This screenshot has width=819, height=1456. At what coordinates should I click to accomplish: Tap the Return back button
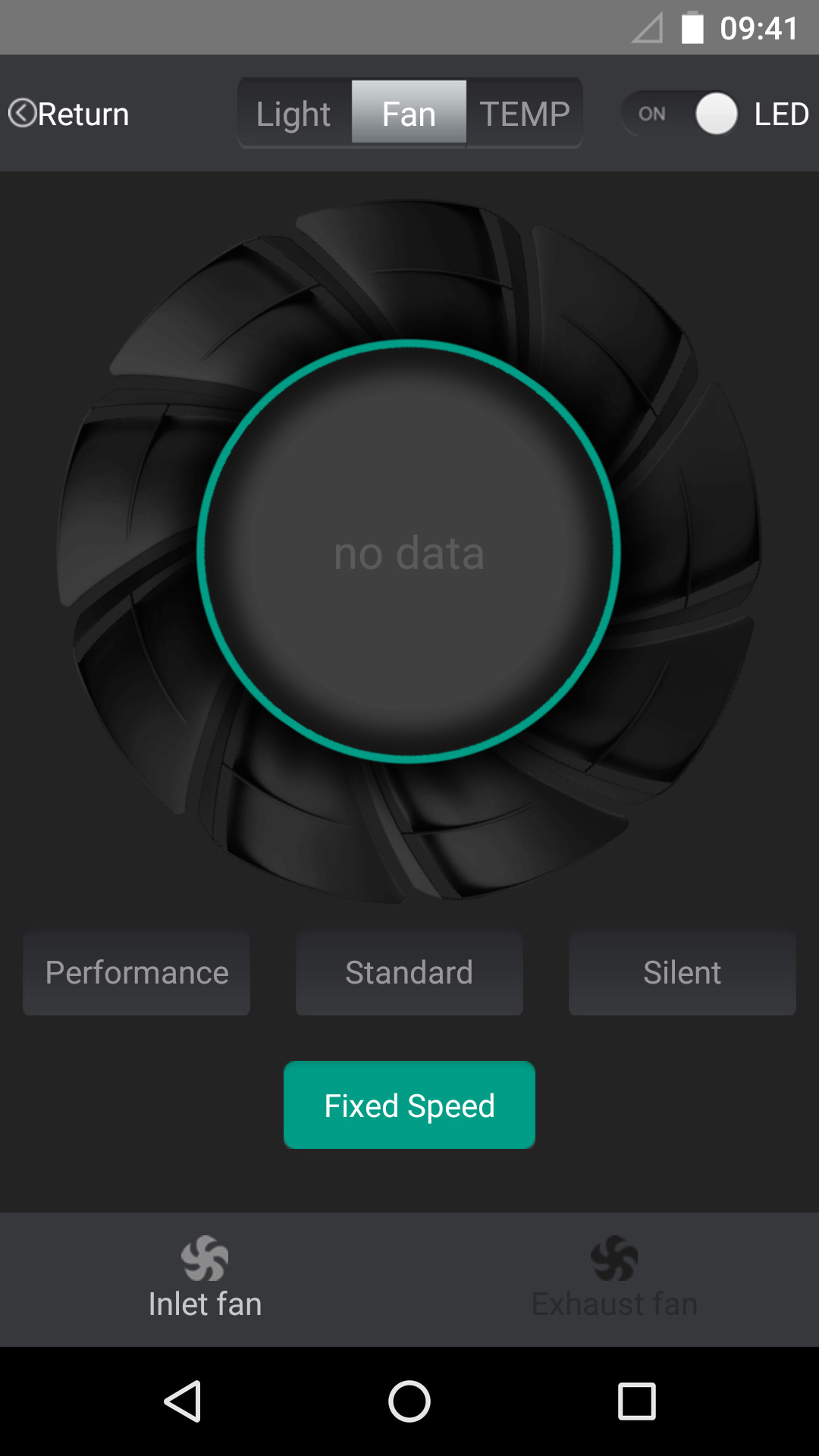[69, 114]
